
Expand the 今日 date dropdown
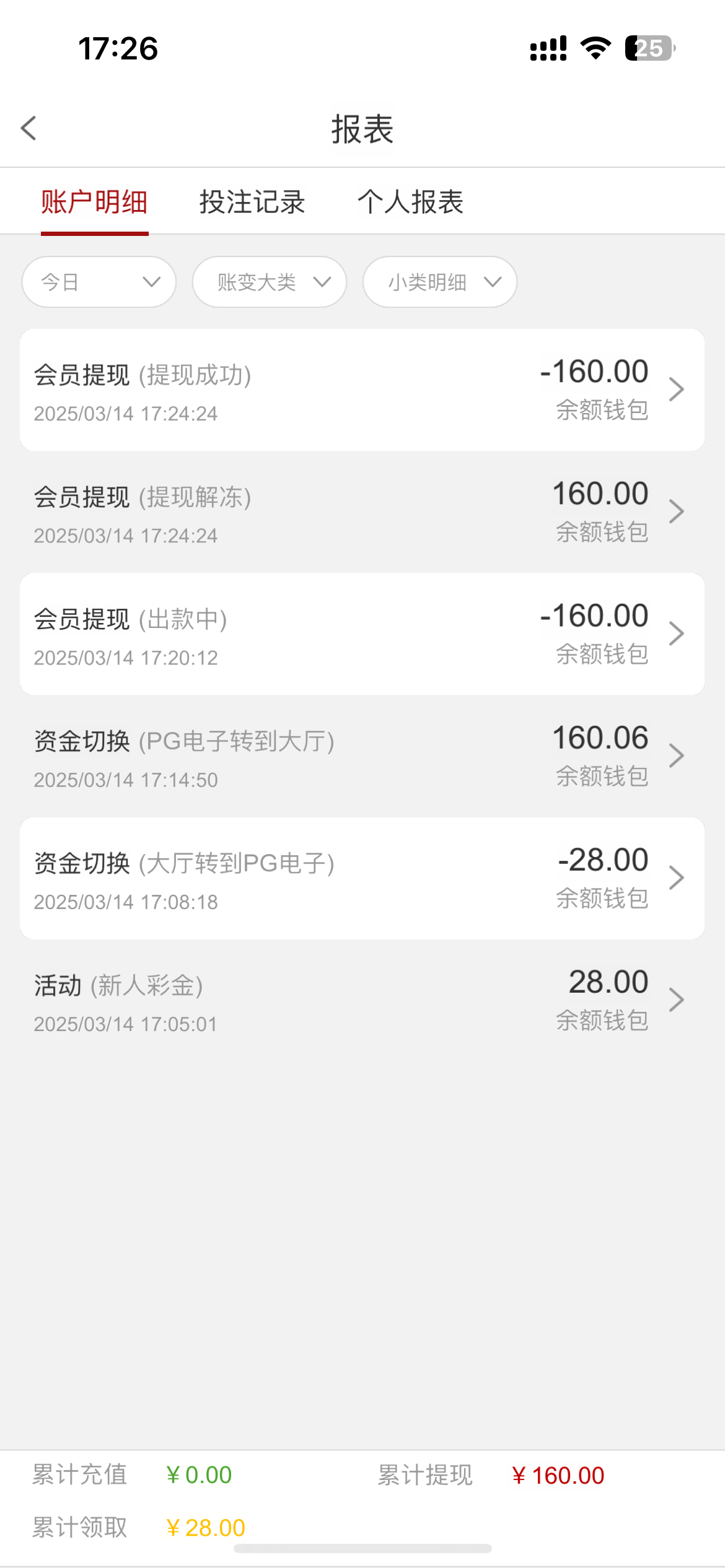point(99,282)
